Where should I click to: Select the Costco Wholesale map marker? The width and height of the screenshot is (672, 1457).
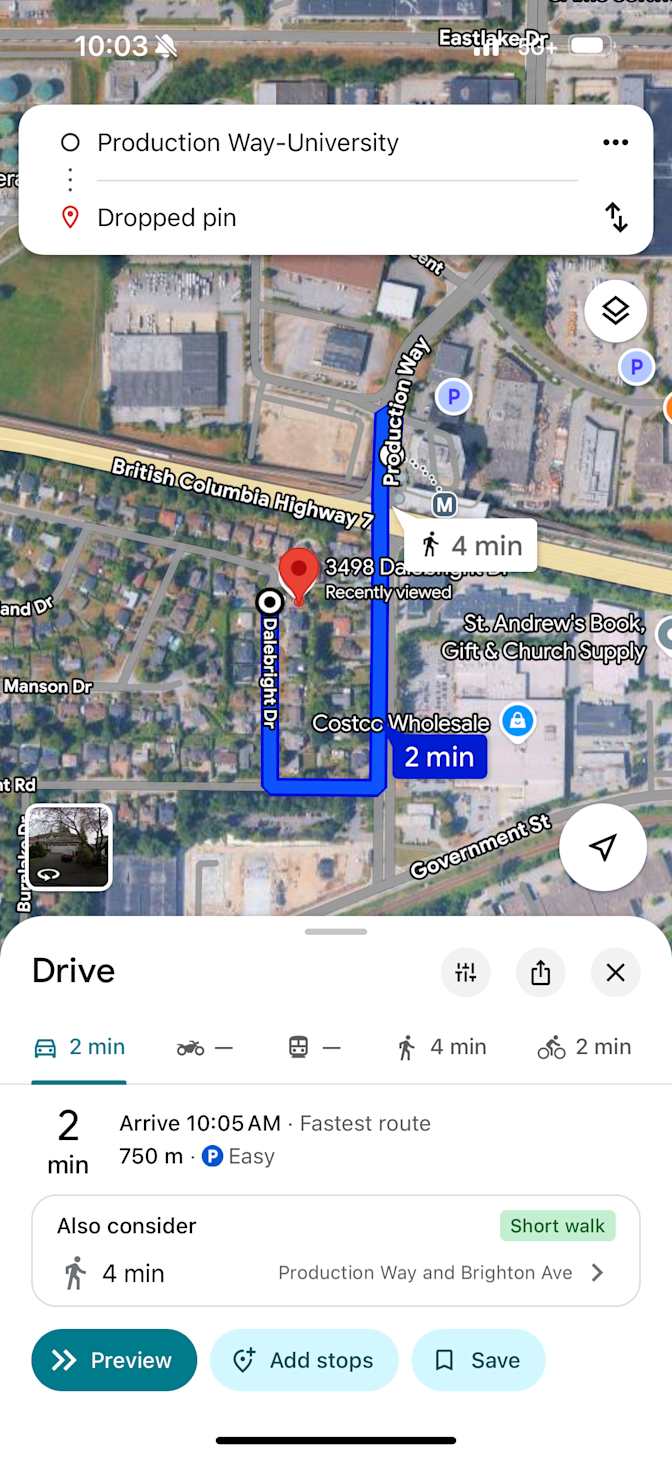click(x=517, y=720)
